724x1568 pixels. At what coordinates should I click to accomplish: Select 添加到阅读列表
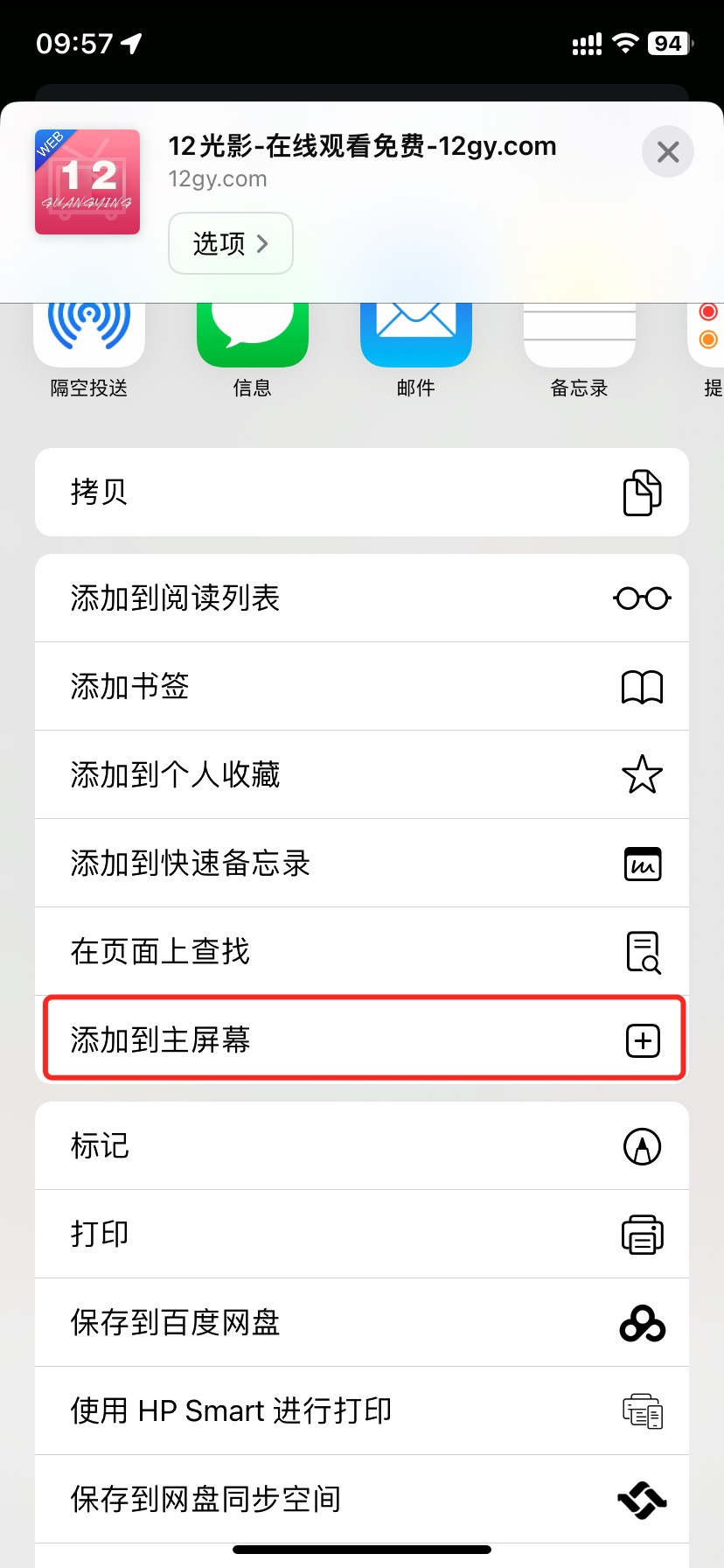[x=362, y=598]
